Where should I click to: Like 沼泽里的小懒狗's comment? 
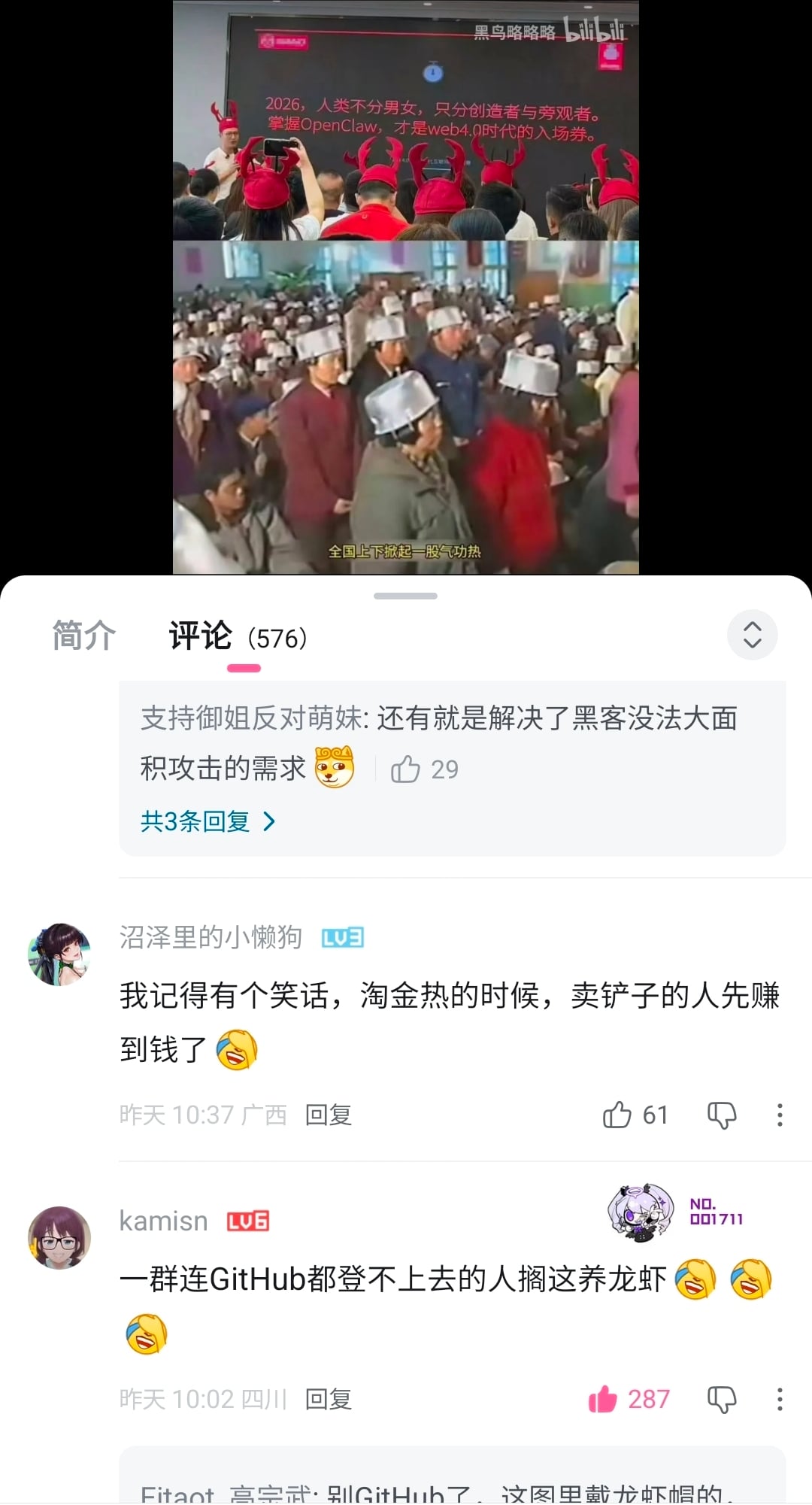coord(617,1115)
